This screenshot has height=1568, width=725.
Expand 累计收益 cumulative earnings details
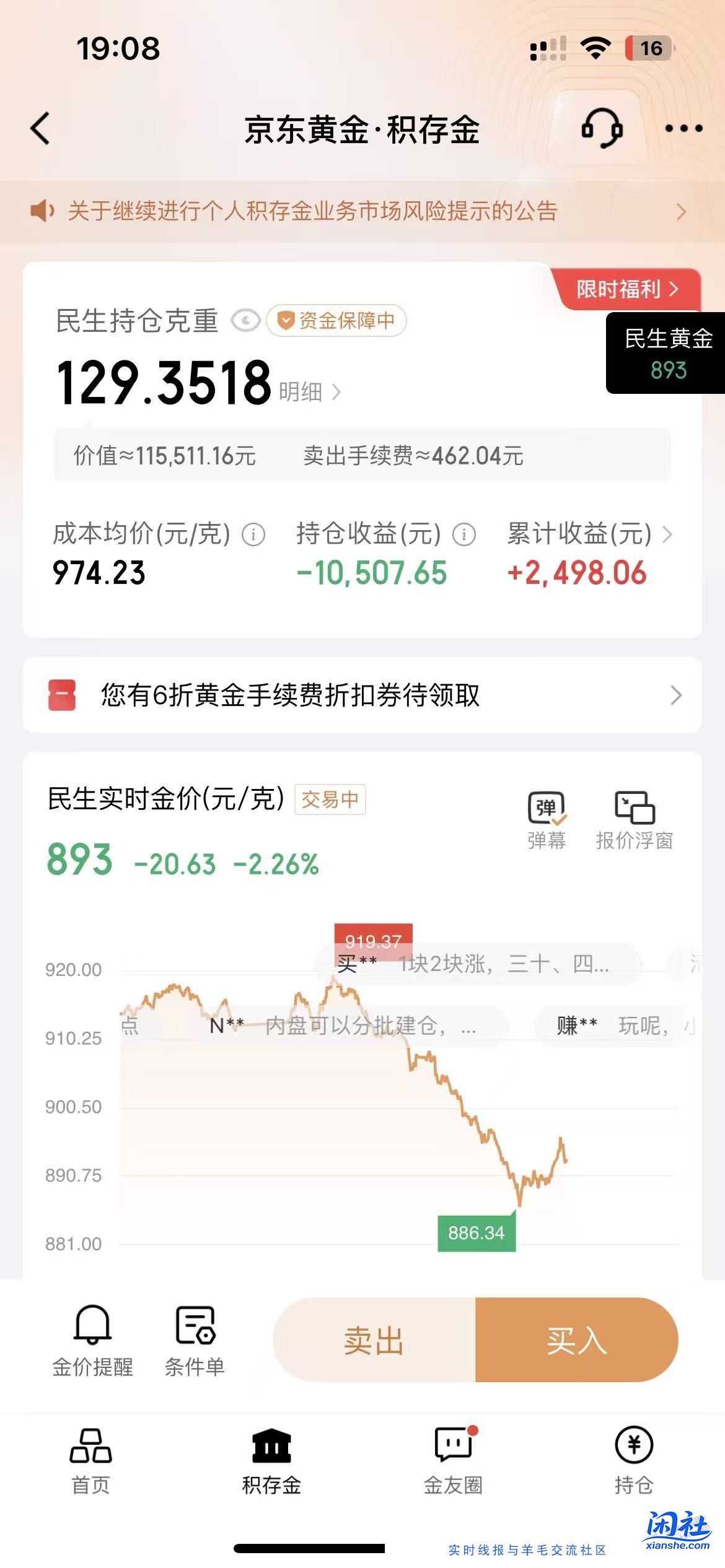click(667, 534)
